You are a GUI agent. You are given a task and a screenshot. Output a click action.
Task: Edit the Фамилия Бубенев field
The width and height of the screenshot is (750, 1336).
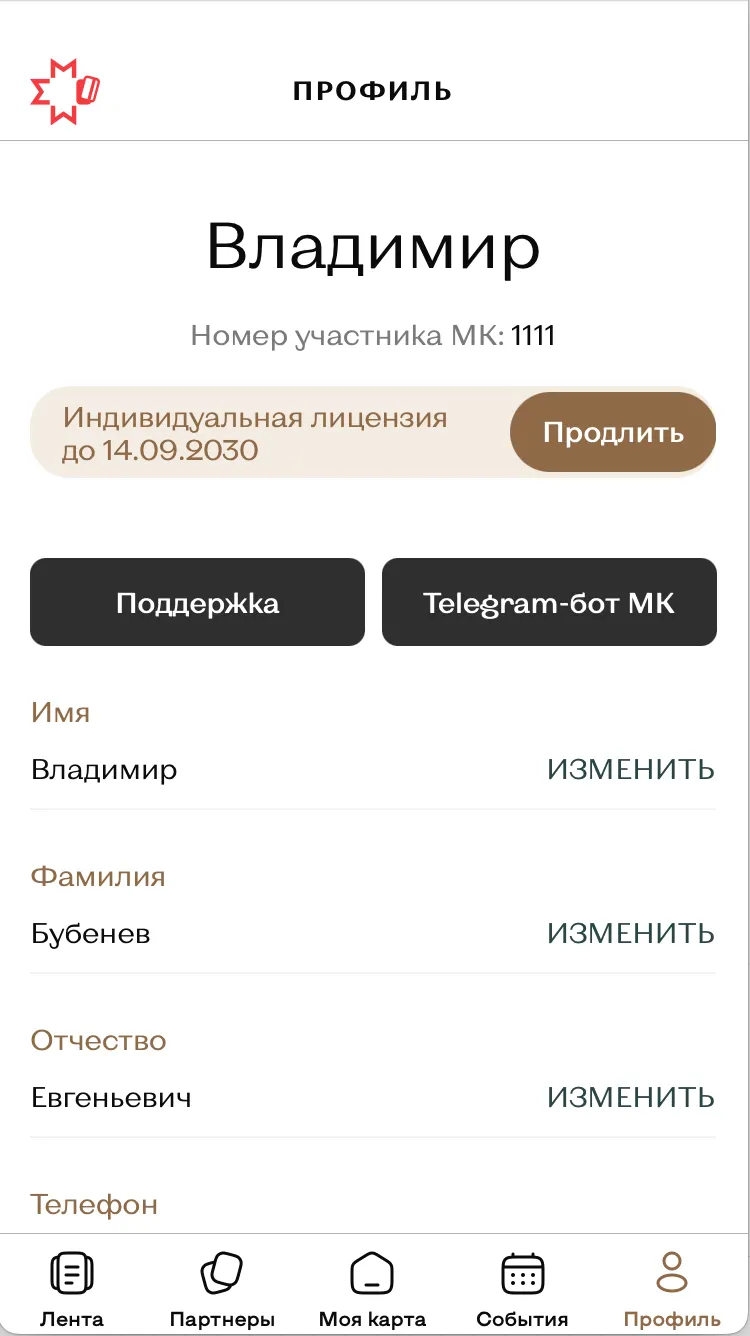[630, 933]
